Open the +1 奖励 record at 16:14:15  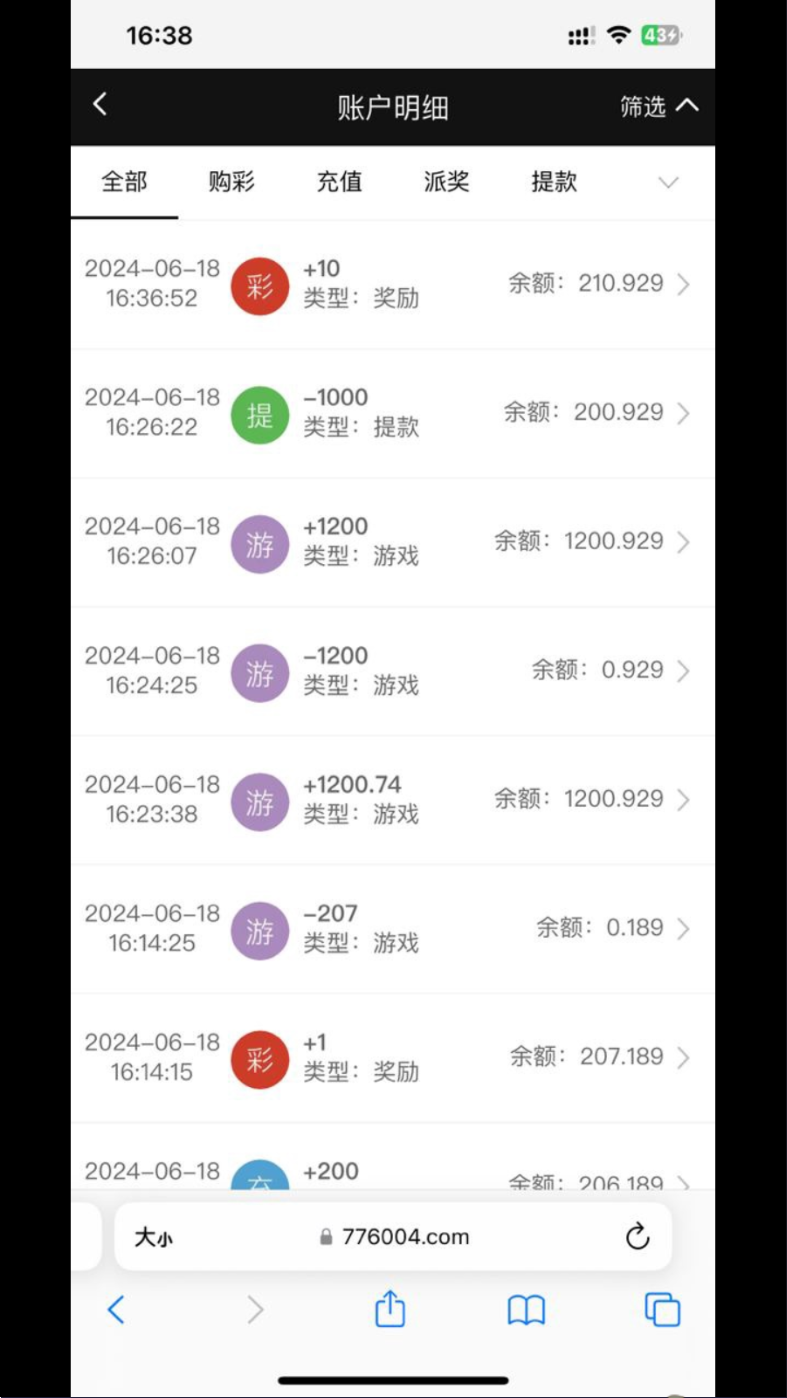pos(393,1058)
